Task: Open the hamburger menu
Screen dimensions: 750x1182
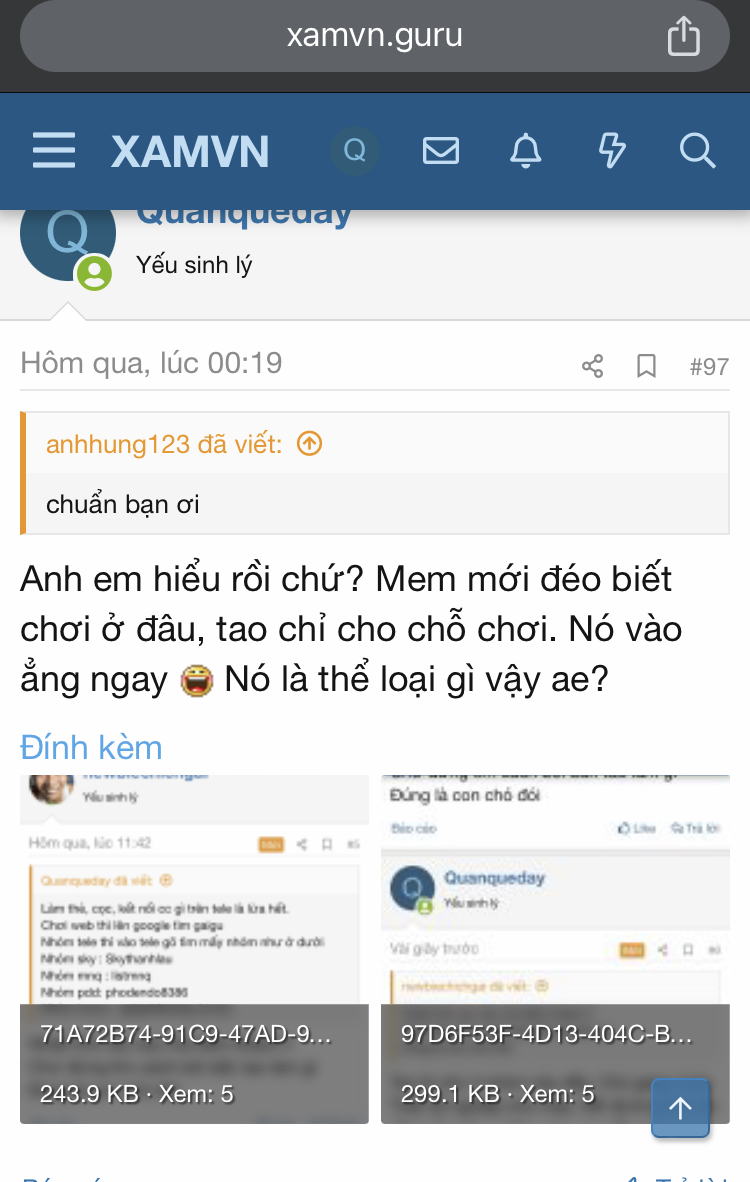Action: (54, 151)
